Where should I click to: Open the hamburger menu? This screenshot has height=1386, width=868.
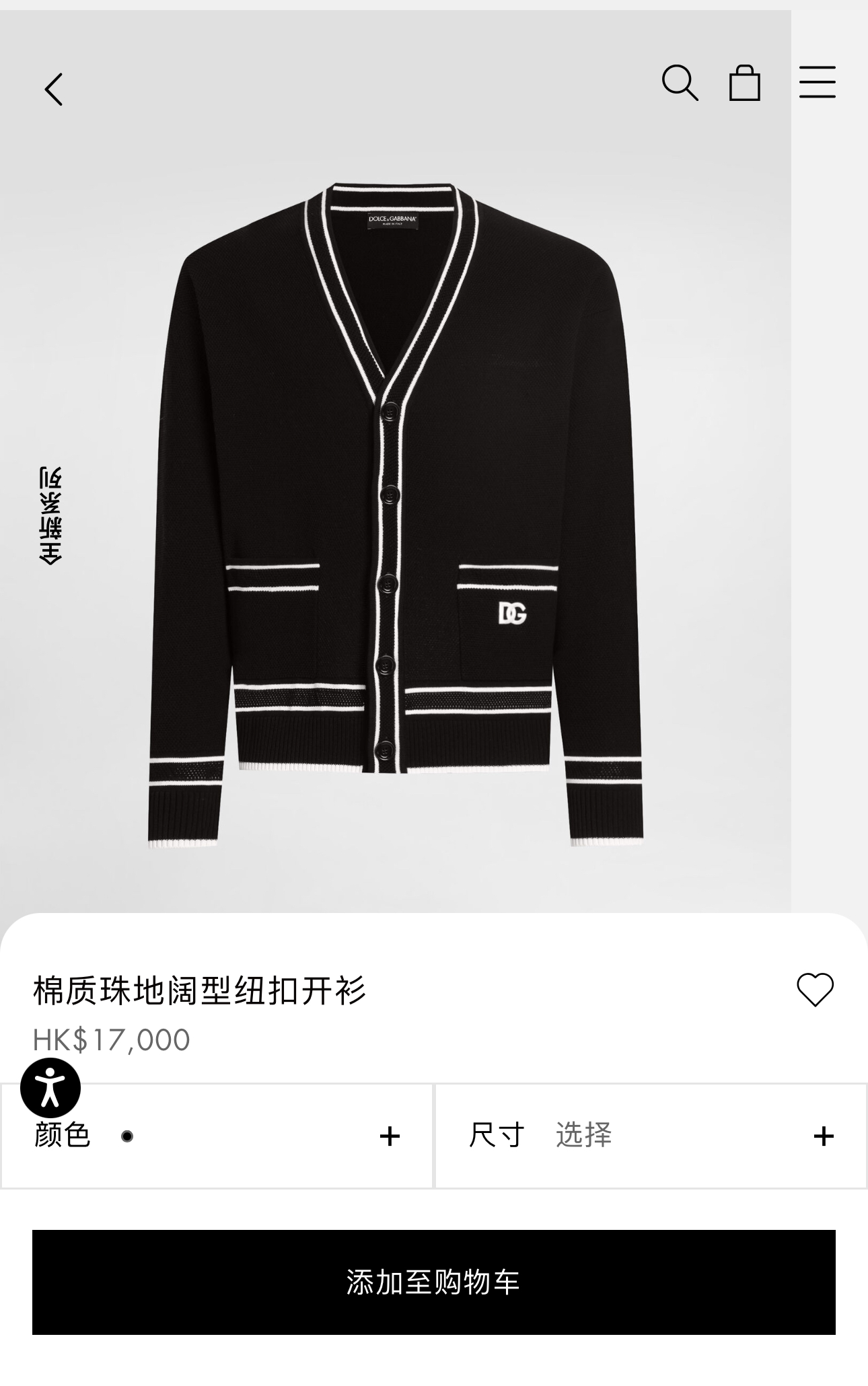[817, 83]
